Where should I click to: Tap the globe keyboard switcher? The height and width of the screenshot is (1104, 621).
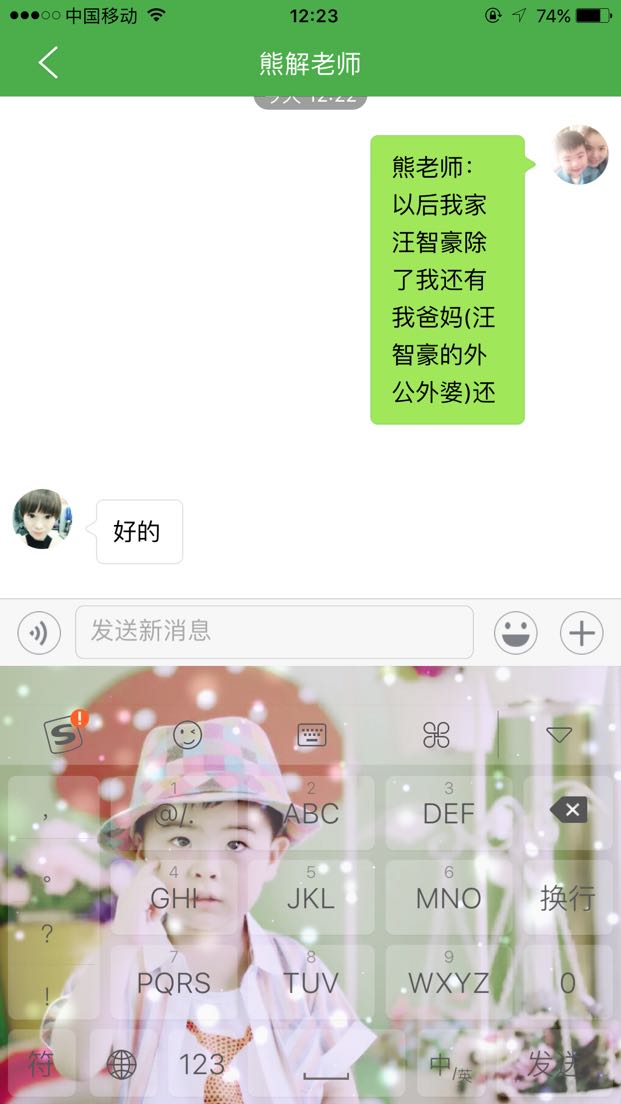click(121, 1064)
